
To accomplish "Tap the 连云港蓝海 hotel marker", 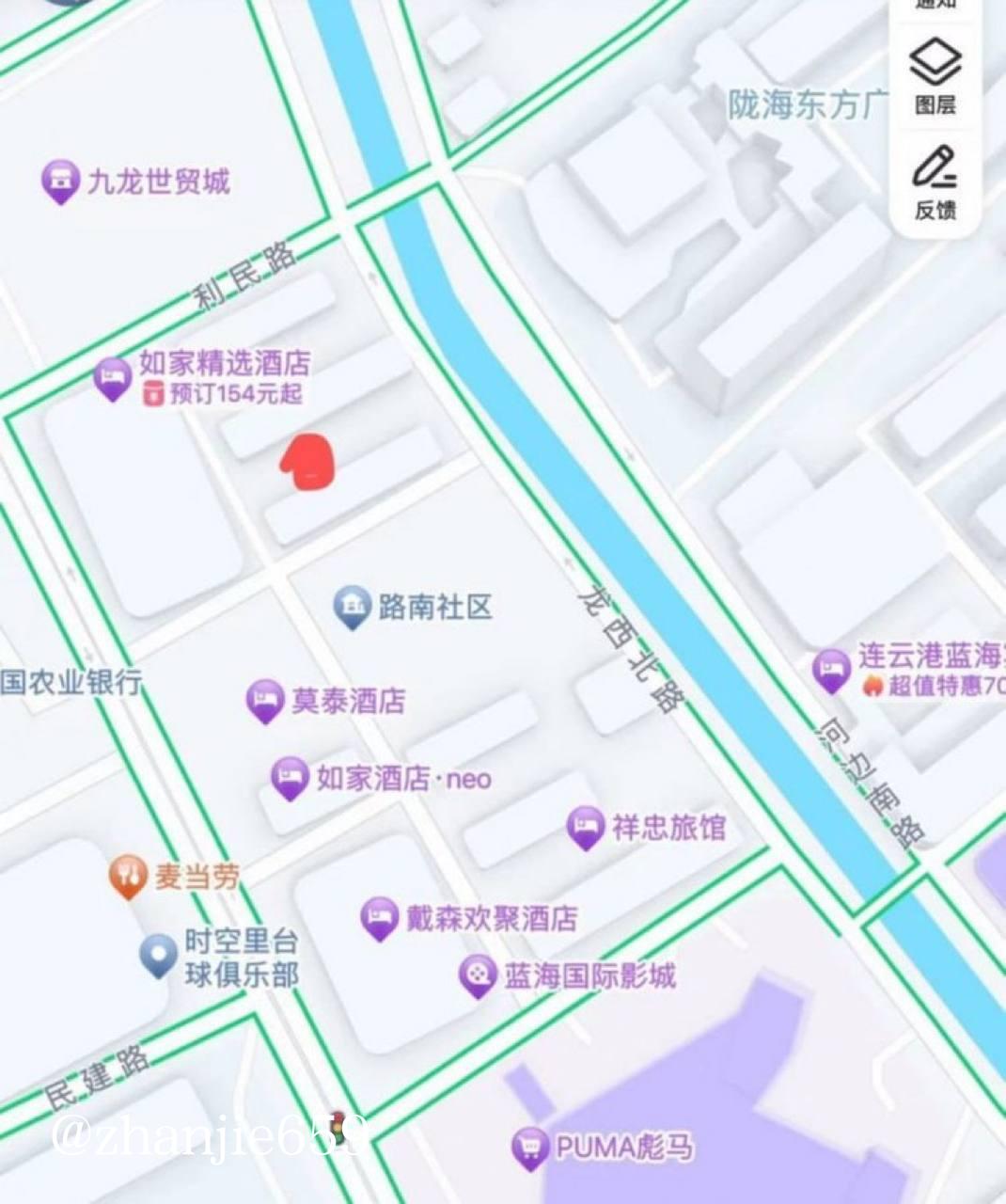I will click(x=832, y=670).
